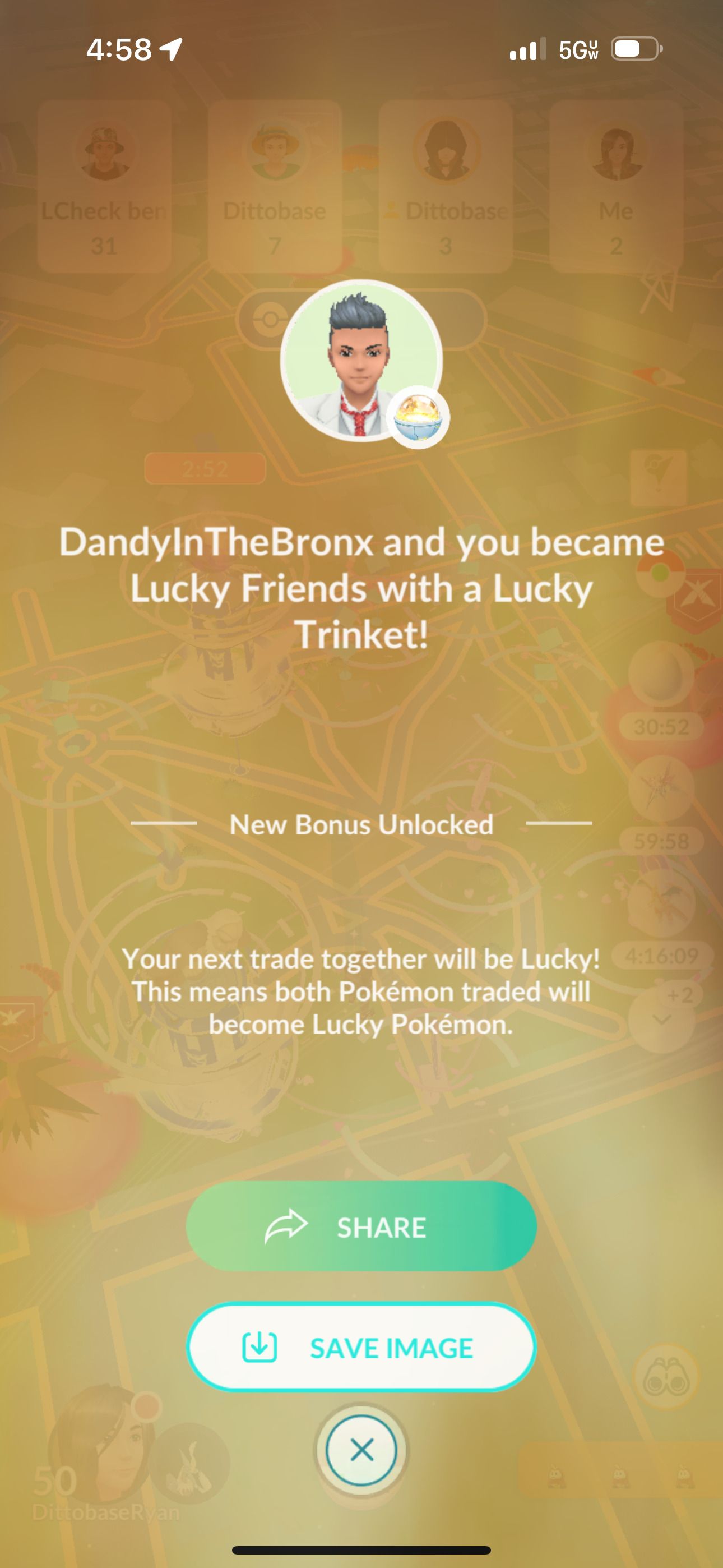Save the Lucky Friends image

pyautogui.click(x=361, y=1347)
